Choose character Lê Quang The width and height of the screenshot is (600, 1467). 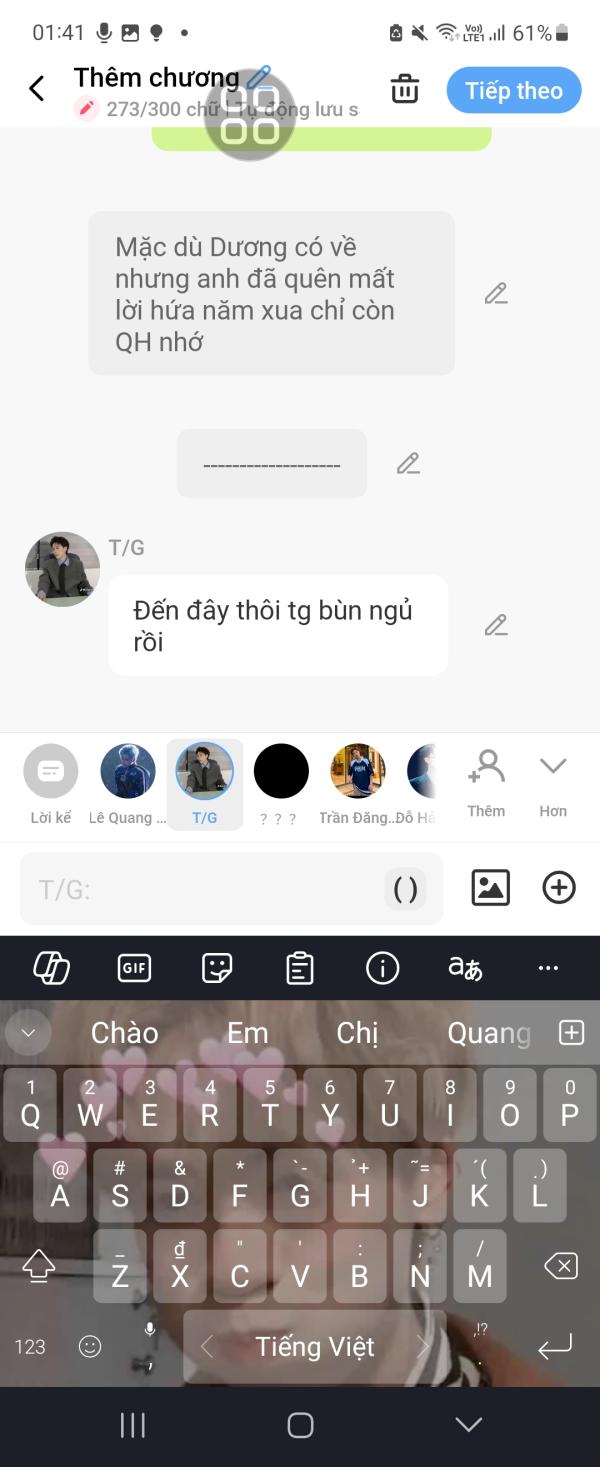coord(127,784)
